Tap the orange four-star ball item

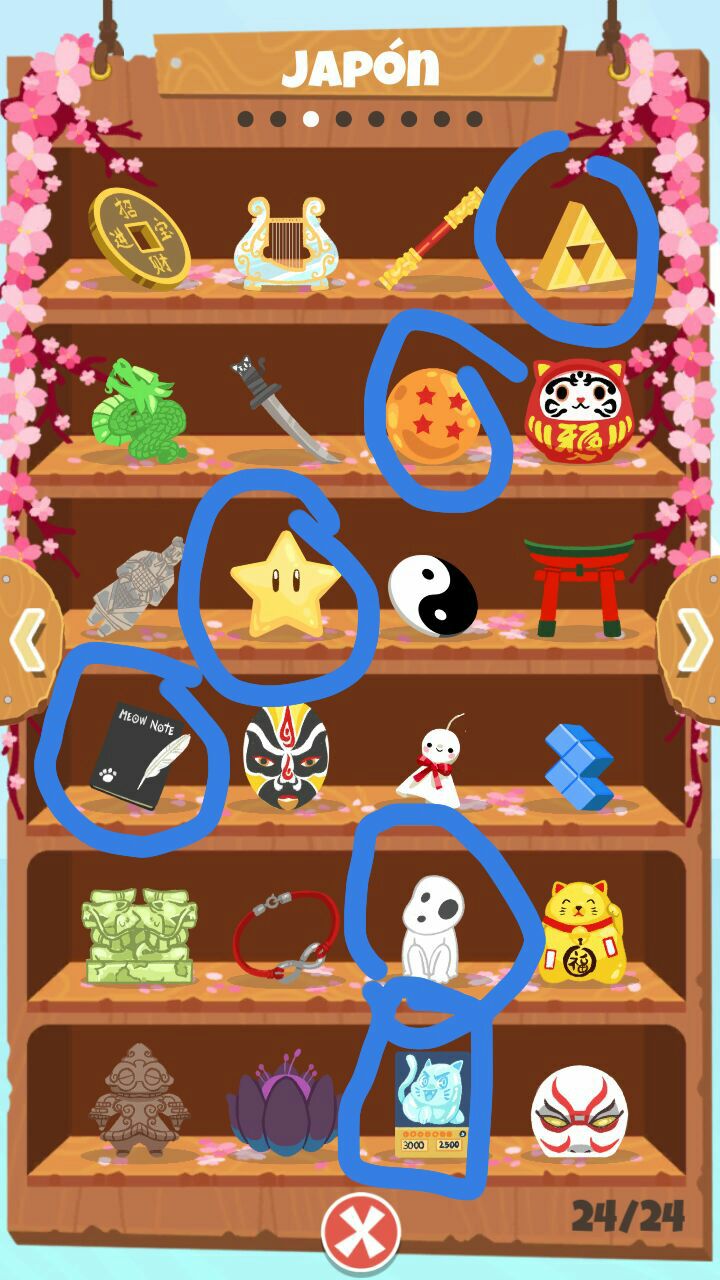[x=433, y=416]
